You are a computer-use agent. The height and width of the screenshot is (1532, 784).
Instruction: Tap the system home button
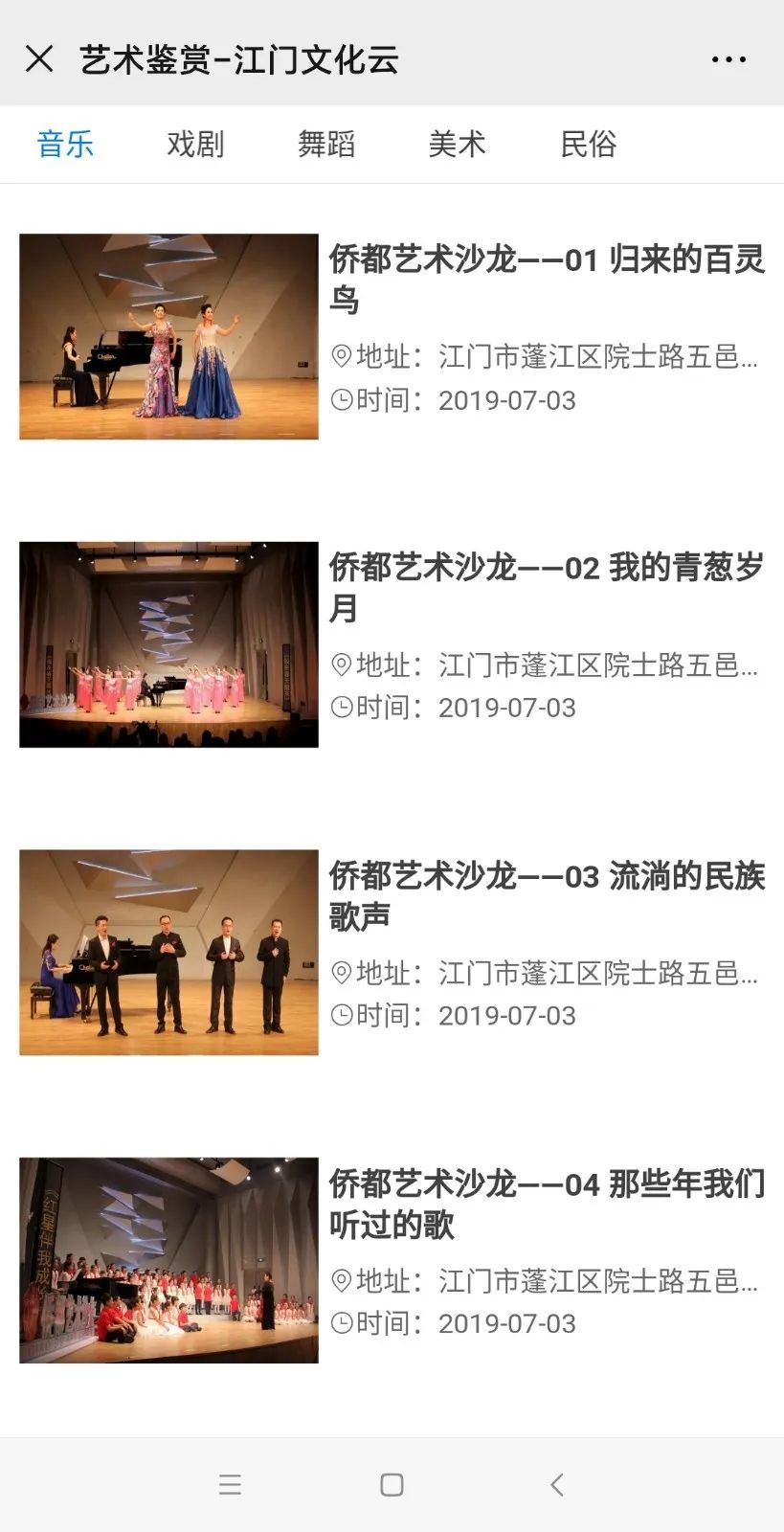392,1484
